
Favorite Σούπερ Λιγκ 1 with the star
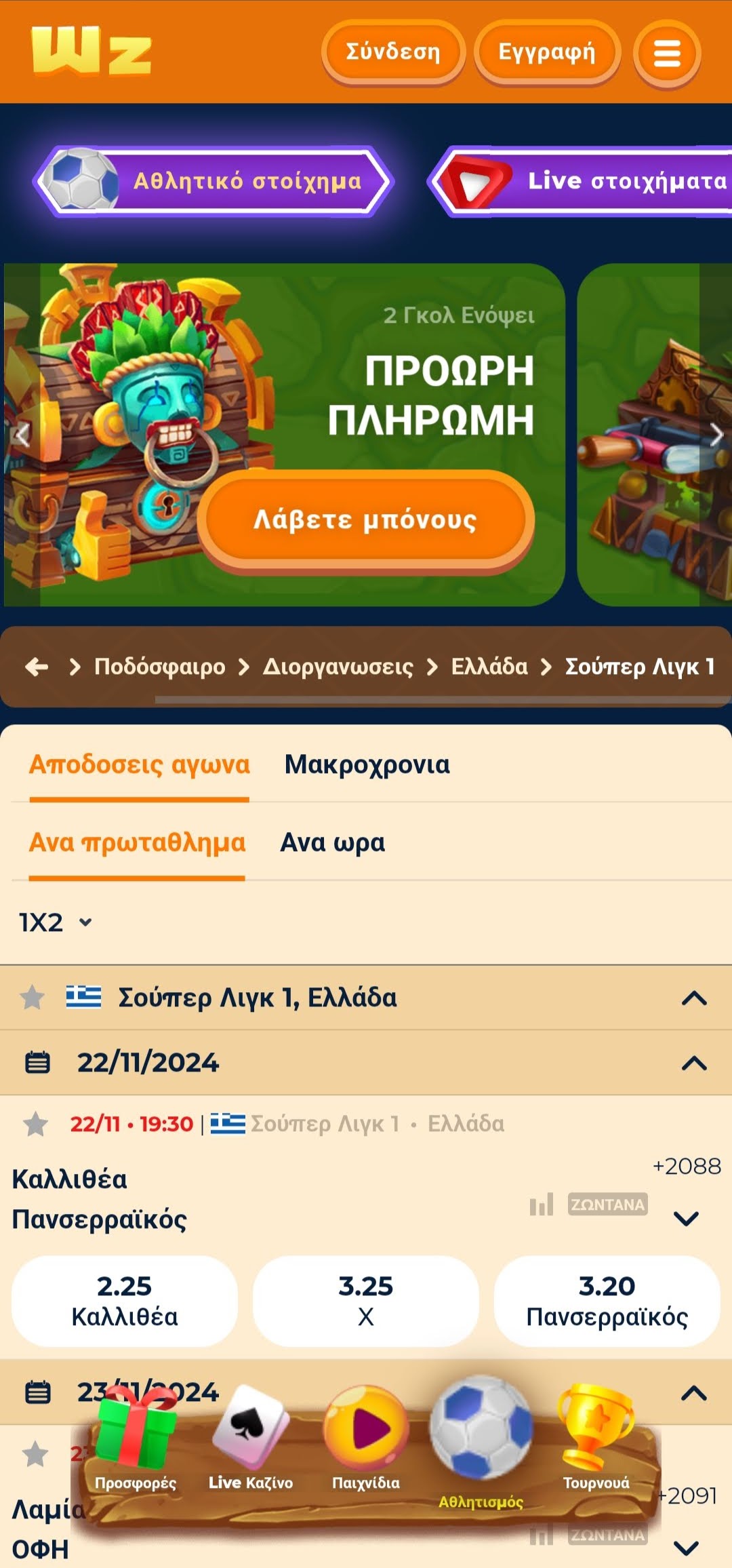click(x=33, y=997)
